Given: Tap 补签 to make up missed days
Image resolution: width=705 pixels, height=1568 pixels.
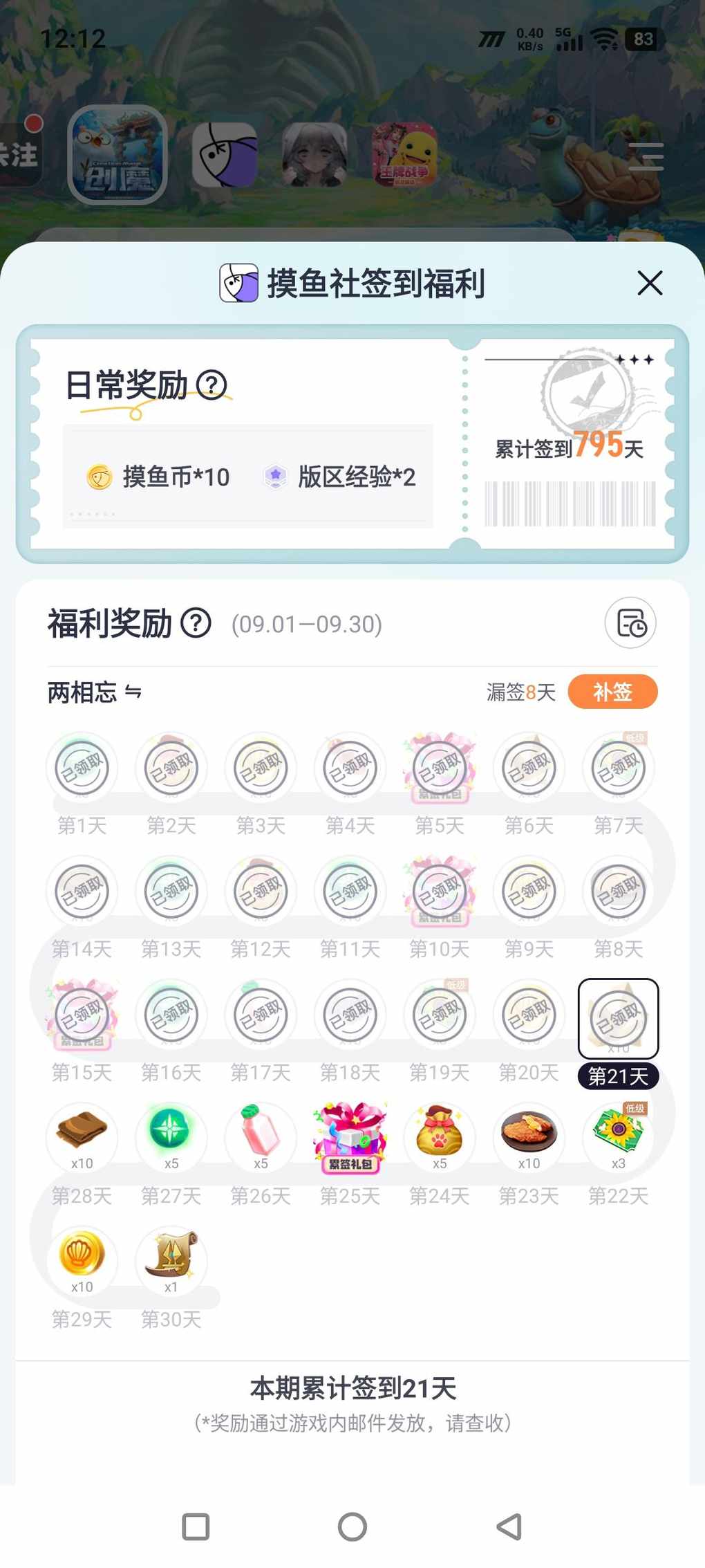Looking at the screenshot, I should (612, 692).
